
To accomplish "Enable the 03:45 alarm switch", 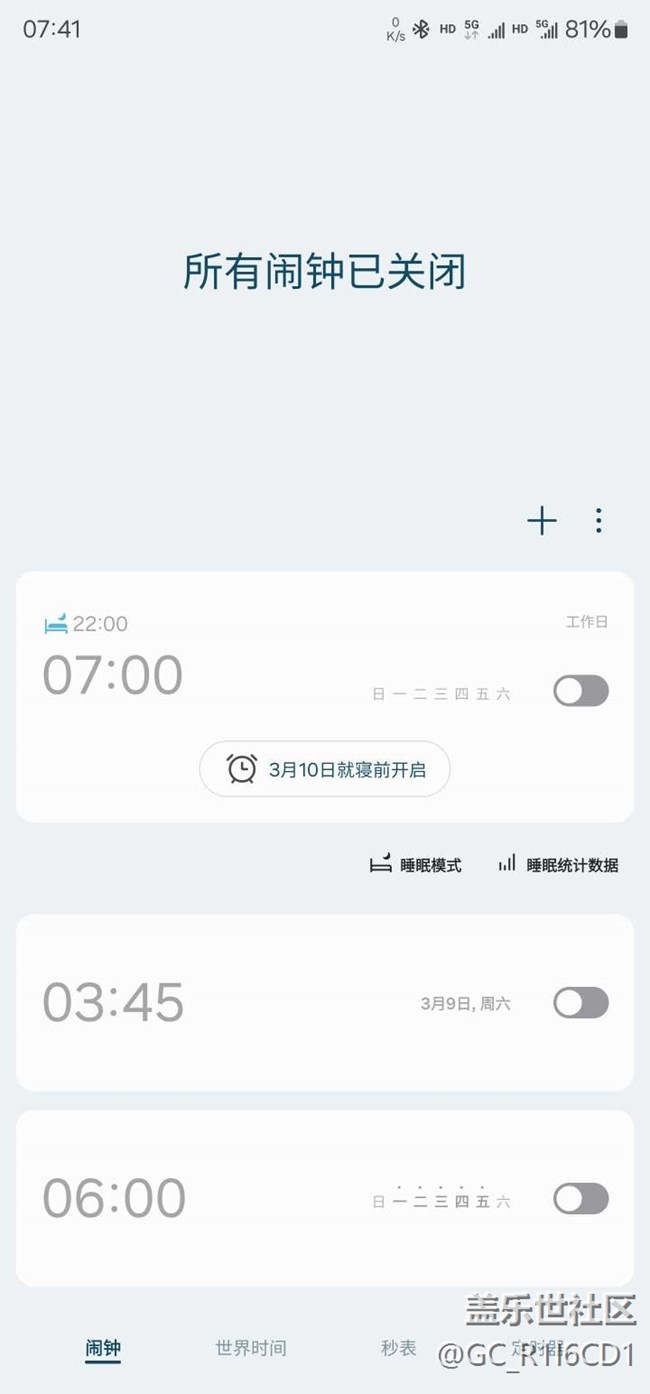I will coord(581,1003).
